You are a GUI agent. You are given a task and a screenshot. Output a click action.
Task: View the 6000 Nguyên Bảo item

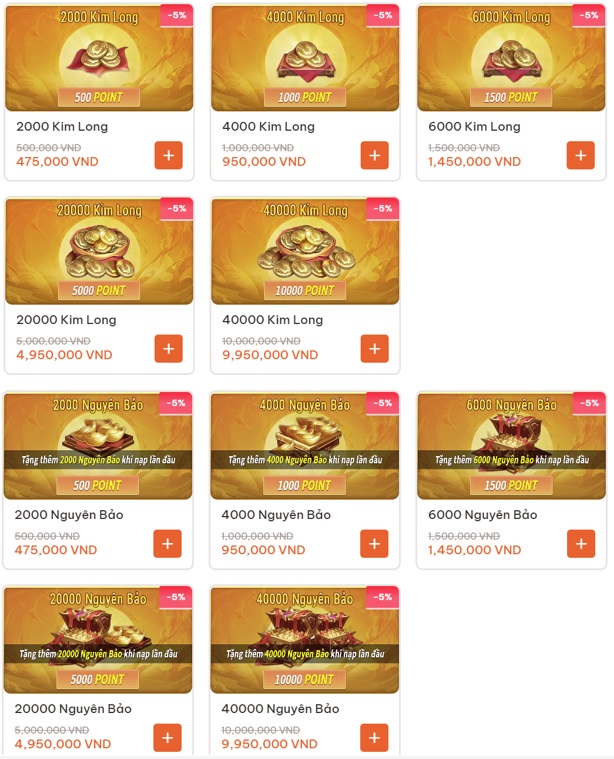click(x=510, y=446)
